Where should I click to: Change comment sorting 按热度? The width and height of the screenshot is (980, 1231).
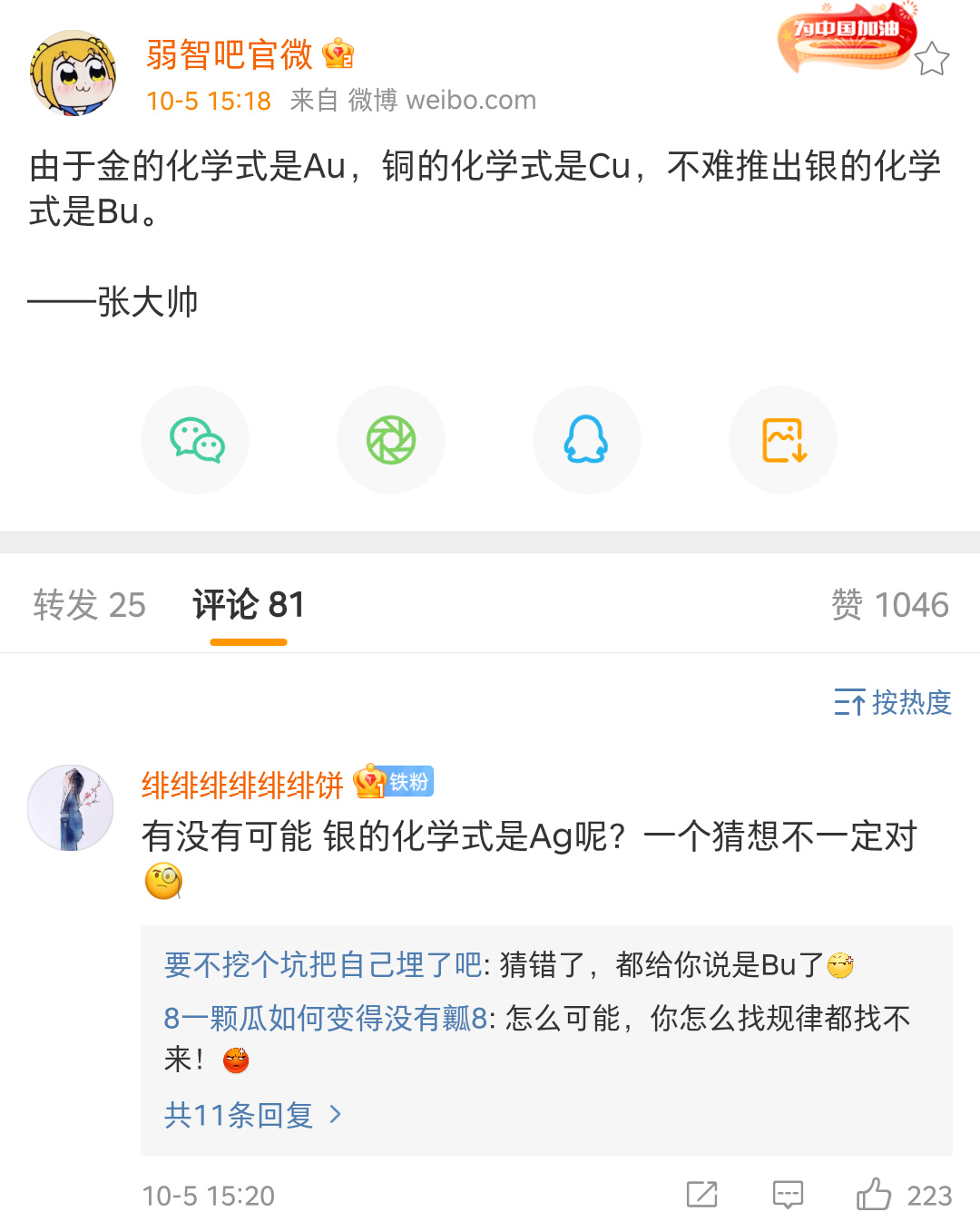[x=893, y=702]
